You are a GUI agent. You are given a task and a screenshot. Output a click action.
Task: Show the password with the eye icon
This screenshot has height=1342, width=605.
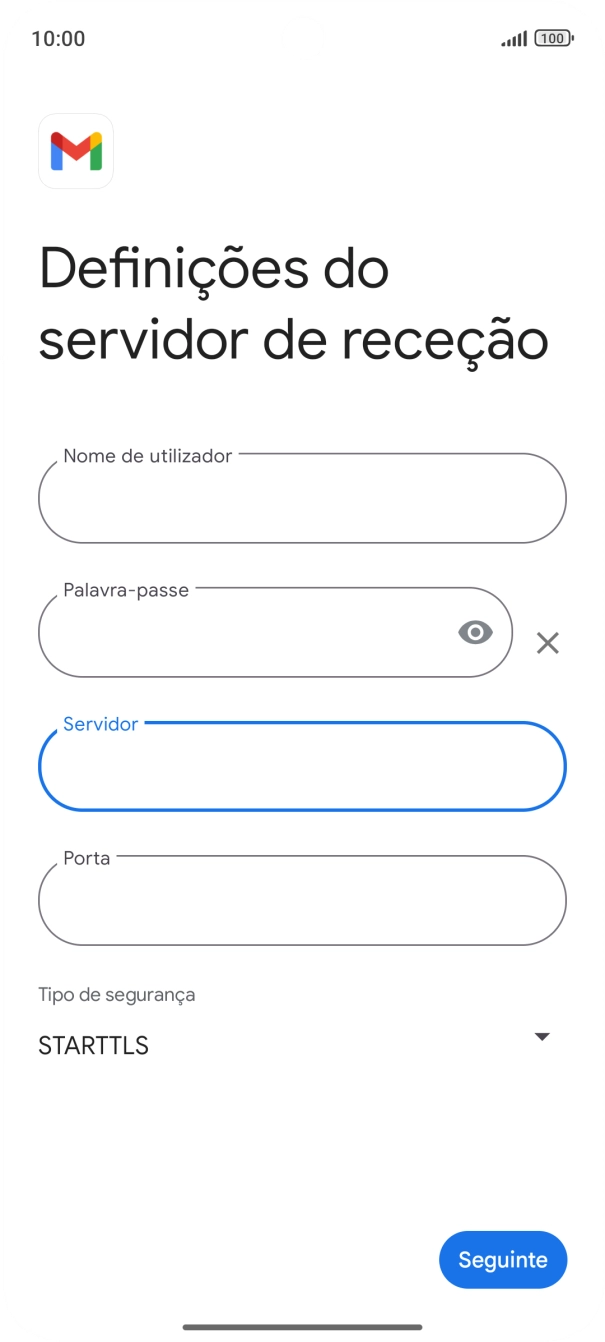476,632
